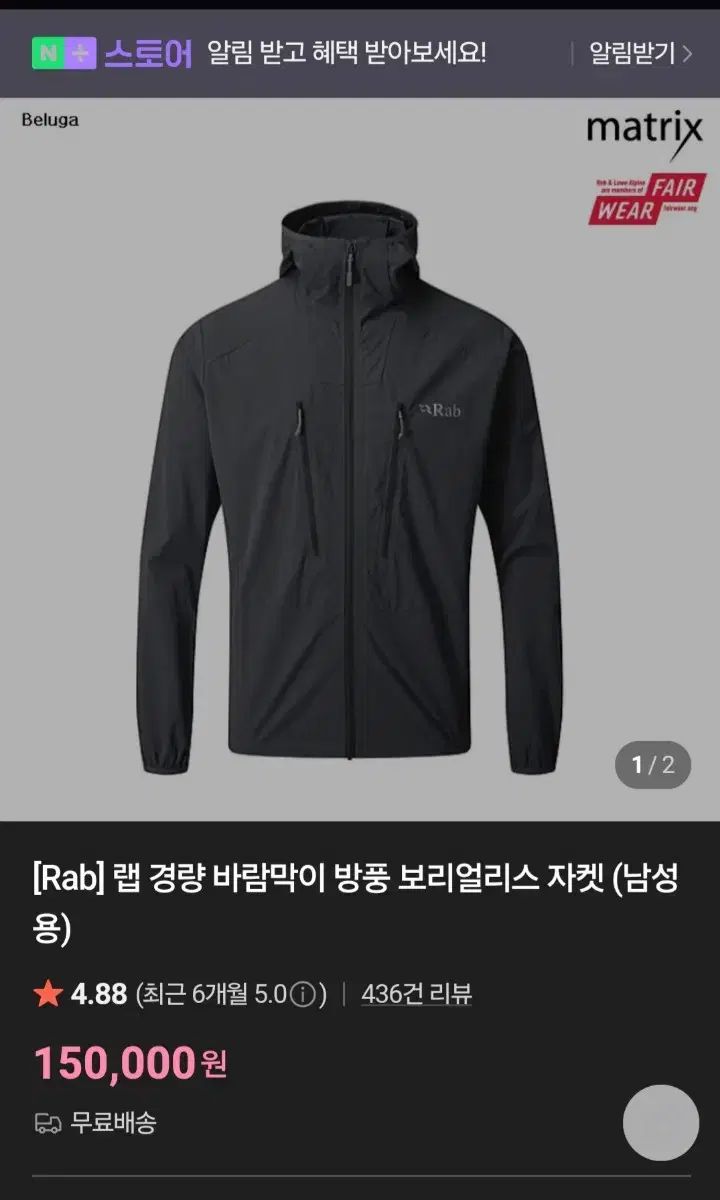The image size is (720, 1200).
Task: Click the star rating icon
Action: pos(45,994)
